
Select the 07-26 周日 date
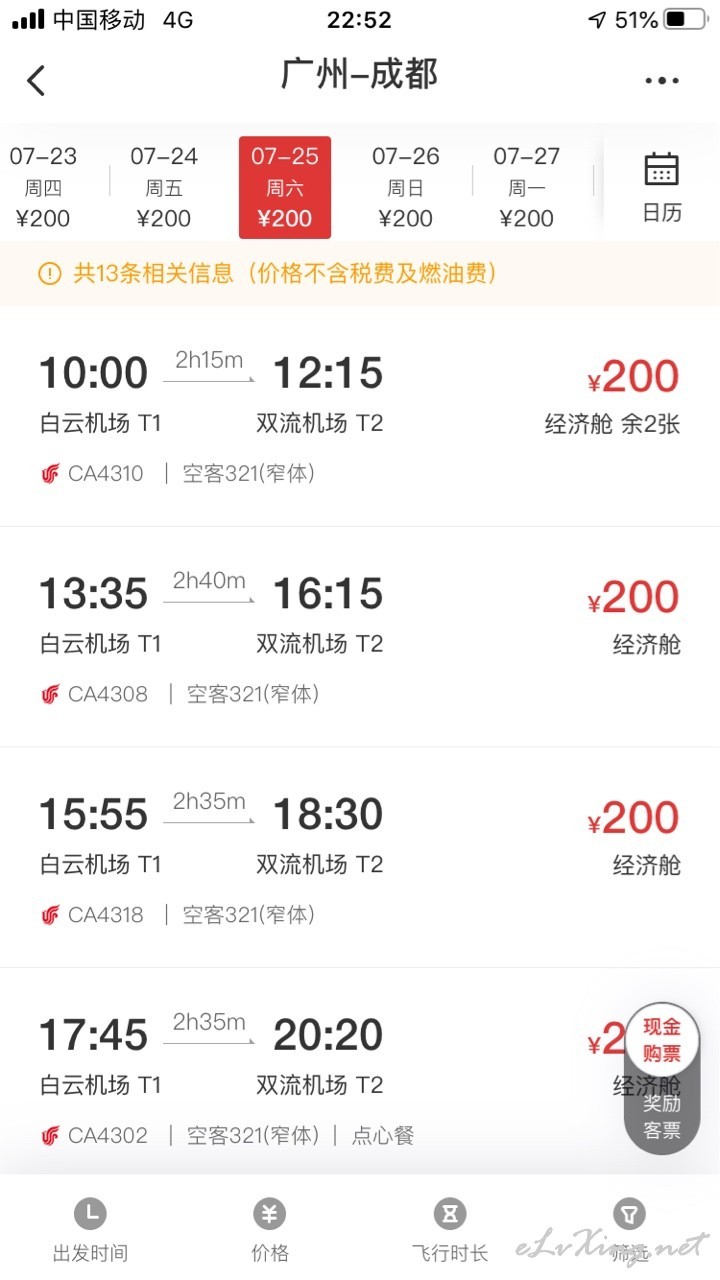tap(406, 187)
